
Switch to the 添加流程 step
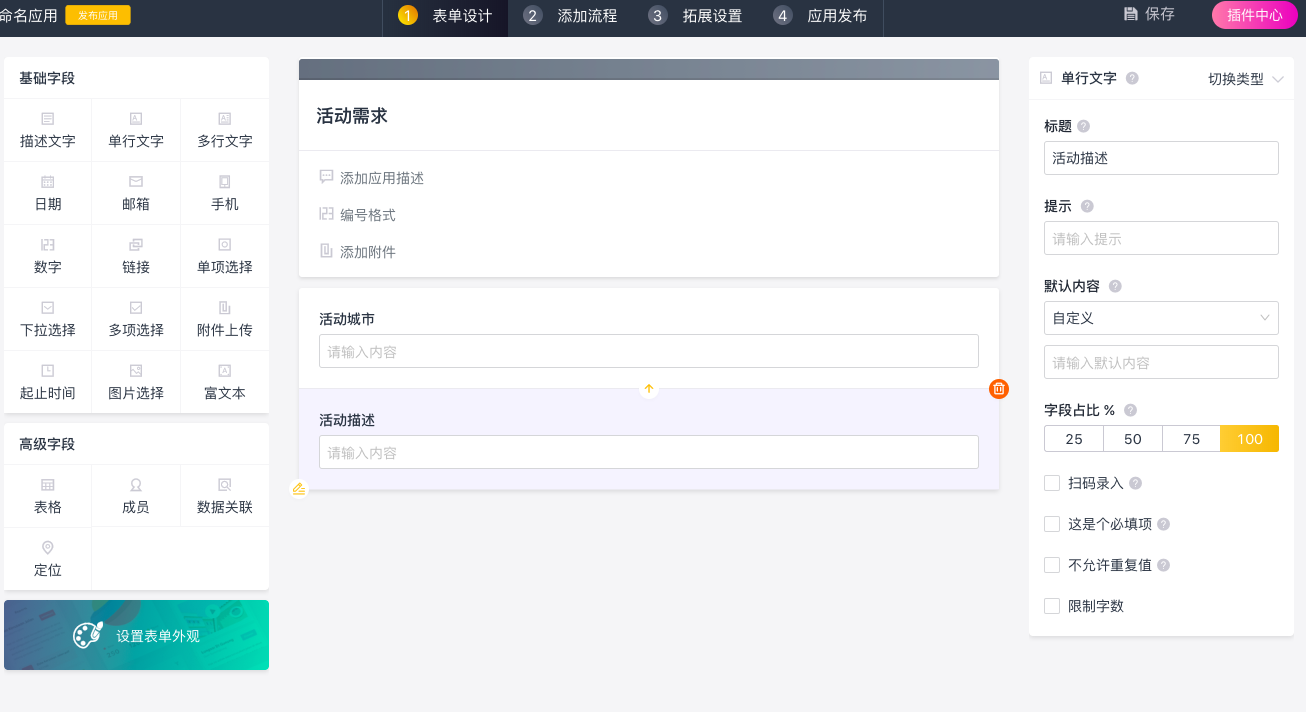pyautogui.click(x=572, y=16)
